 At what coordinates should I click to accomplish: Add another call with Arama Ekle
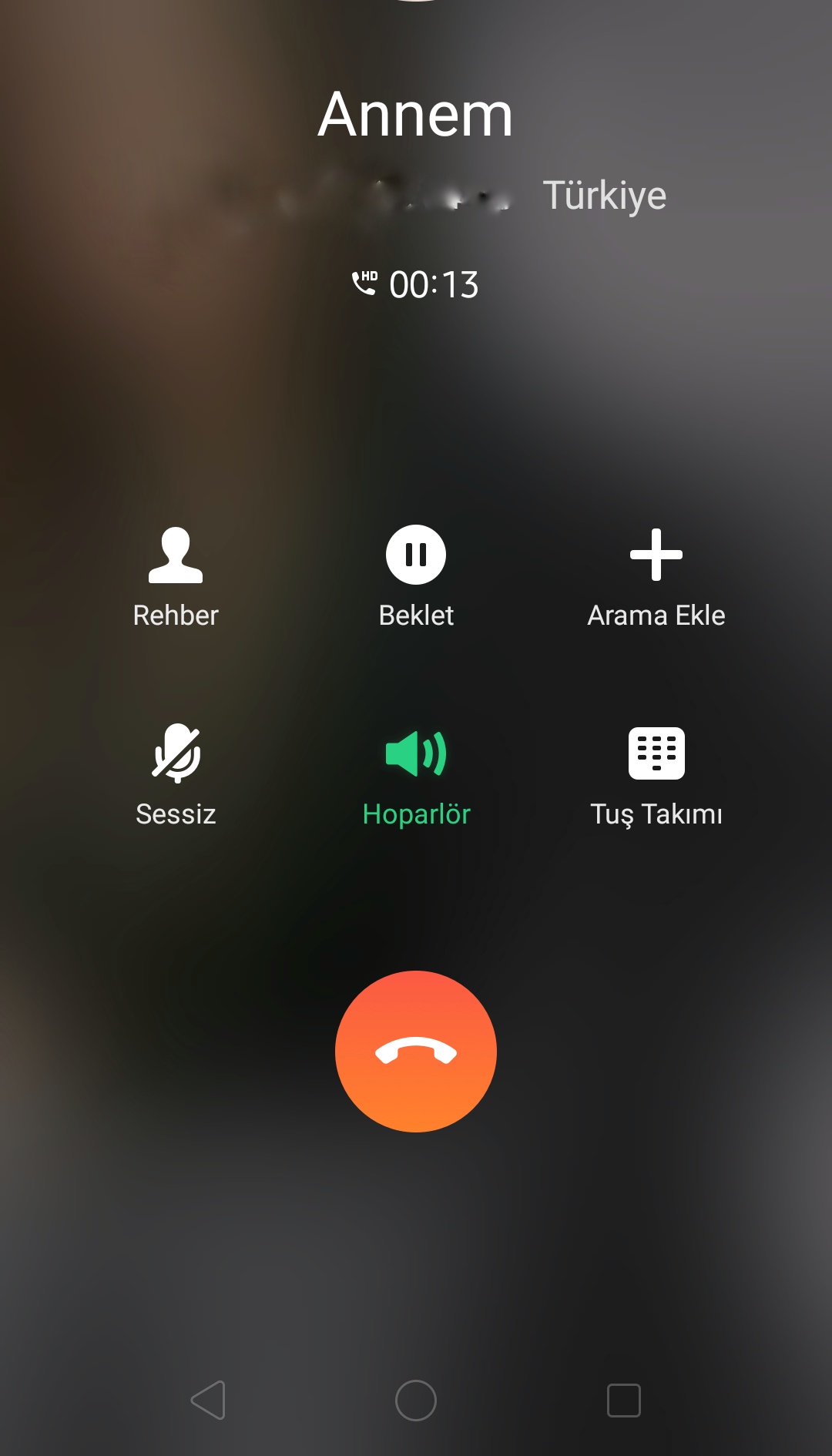coord(656,576)
